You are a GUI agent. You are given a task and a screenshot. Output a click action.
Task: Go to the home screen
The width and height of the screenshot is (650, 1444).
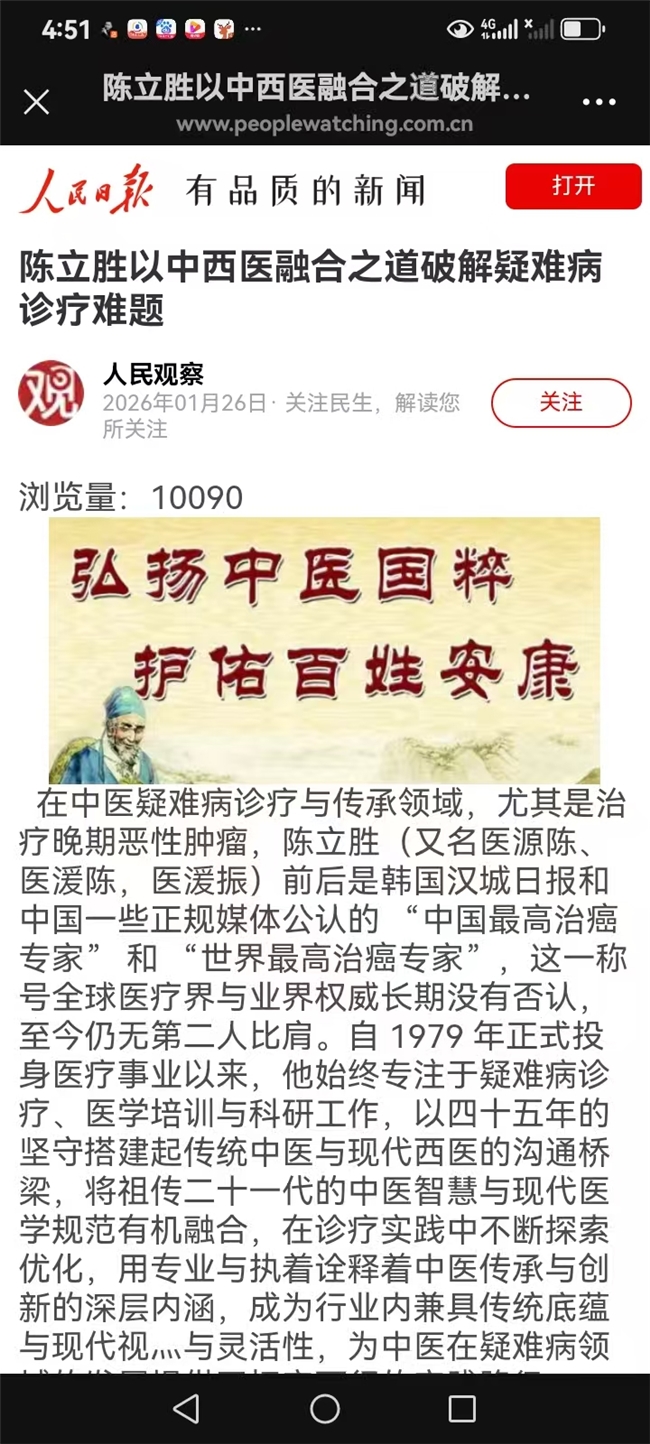tap(325, 1408)
